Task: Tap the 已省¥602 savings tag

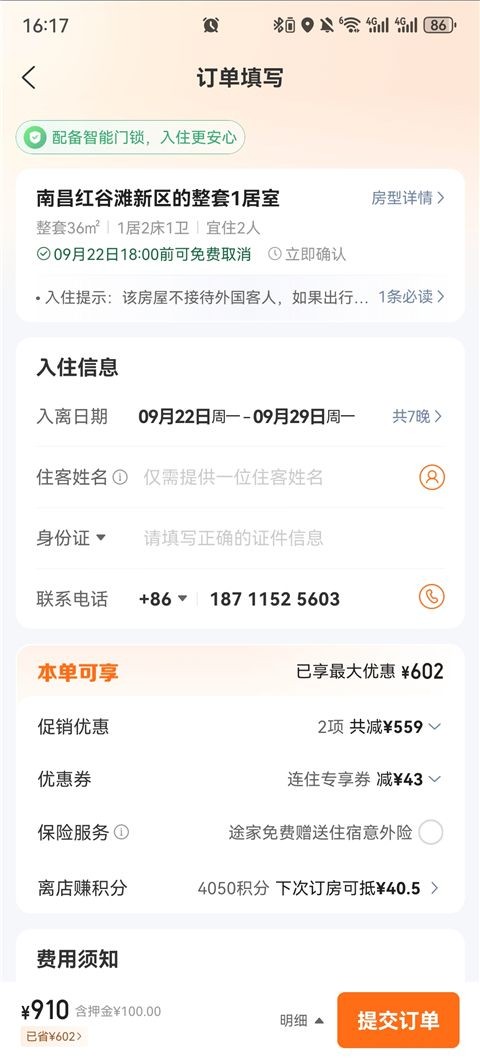Action: point(53,1036)
